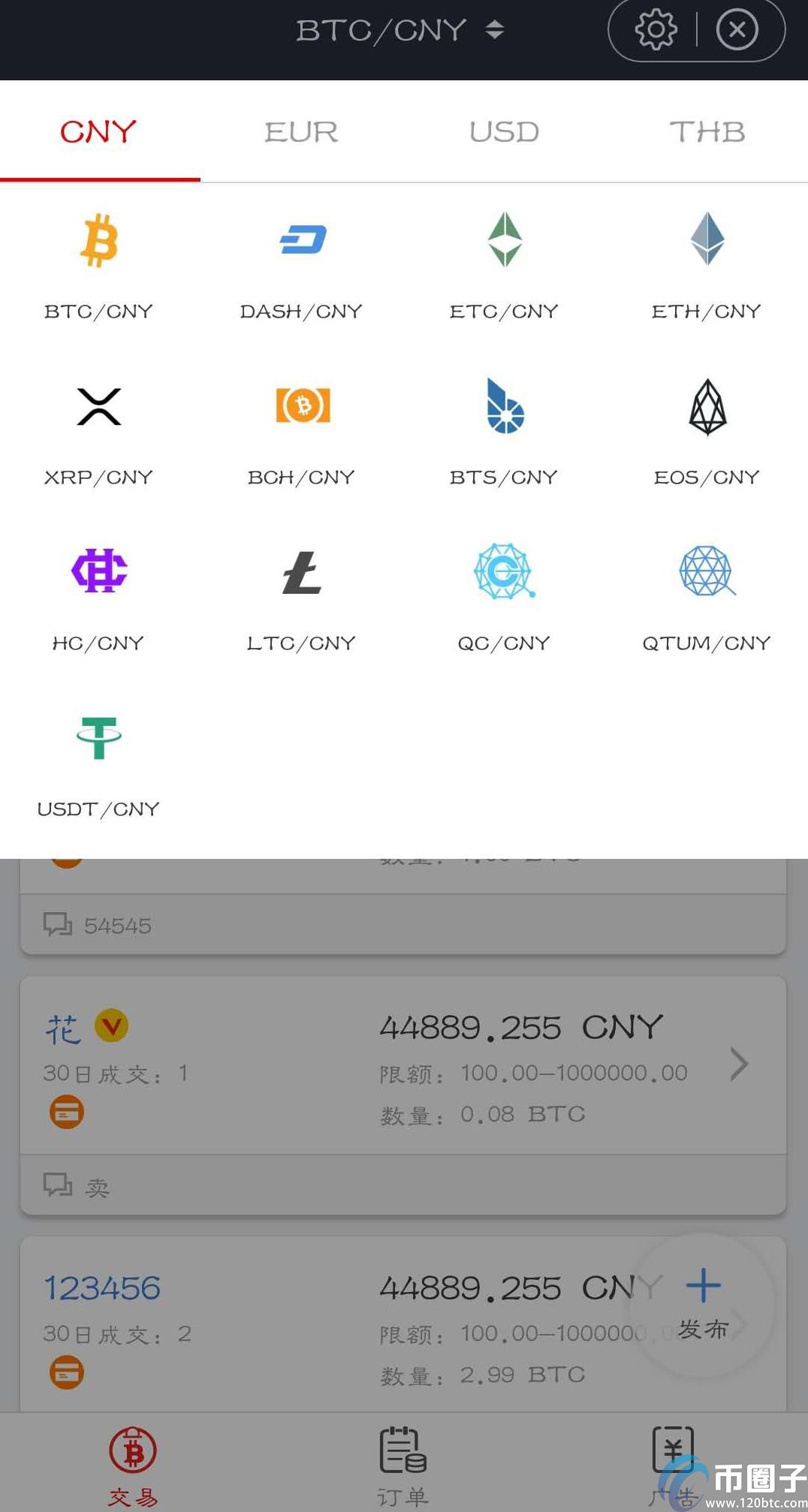The height and width of the screenshot is (1512, 808).
Task: Select the ETH/CNY pair
Action: tap(707, 264)
